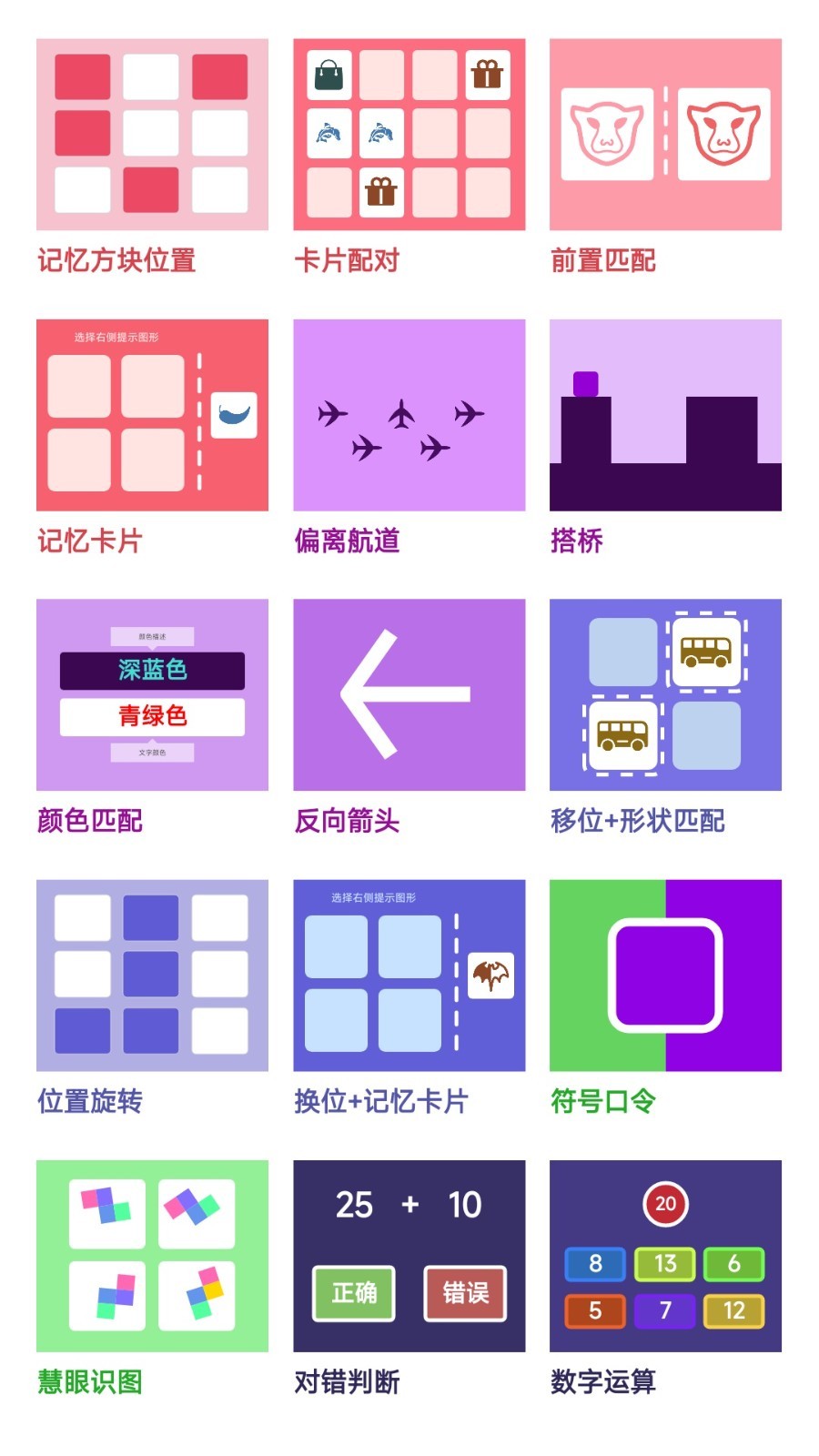Open the 偏离航道 airplane game

409,415
